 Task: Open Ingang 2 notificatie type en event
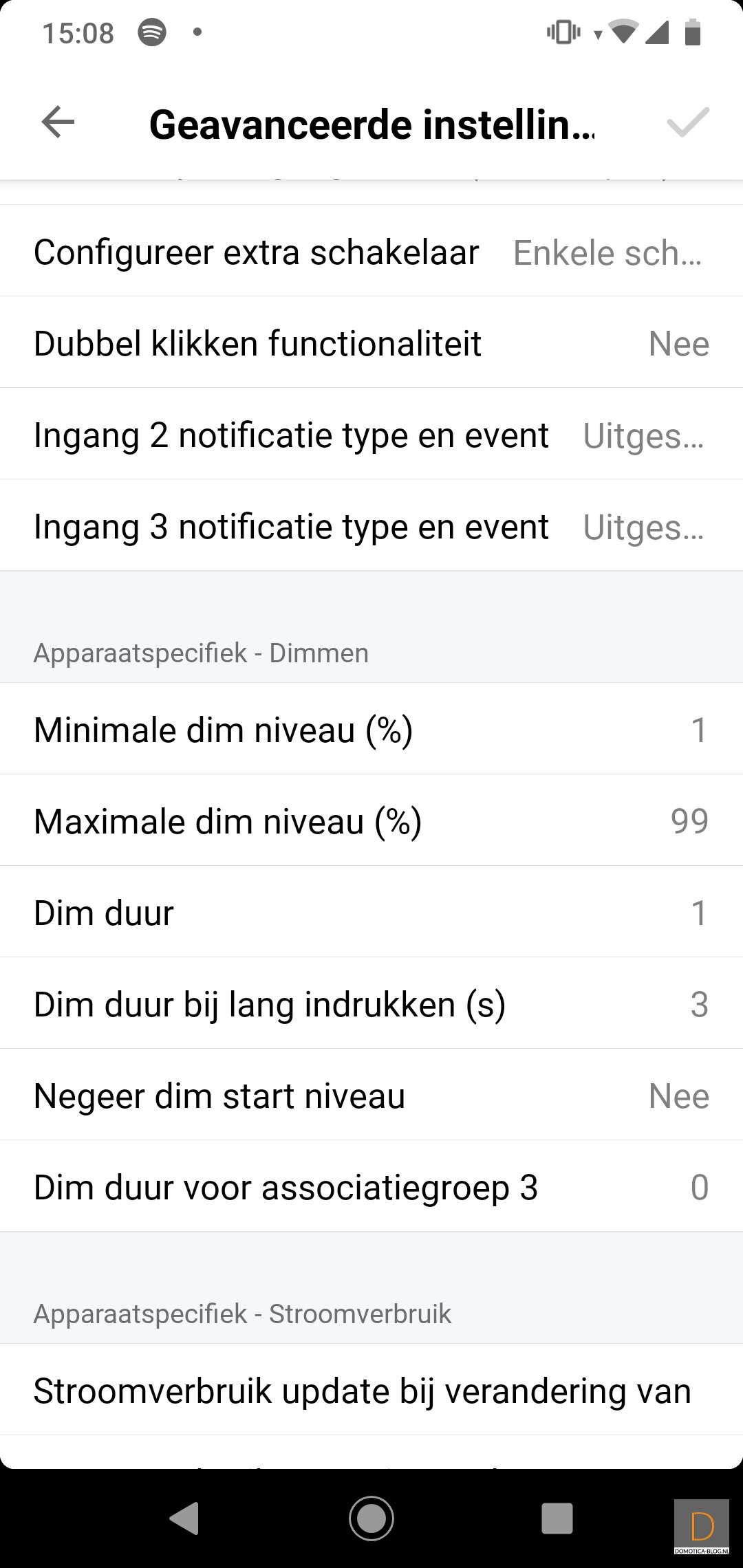click(x=371, y=435)
